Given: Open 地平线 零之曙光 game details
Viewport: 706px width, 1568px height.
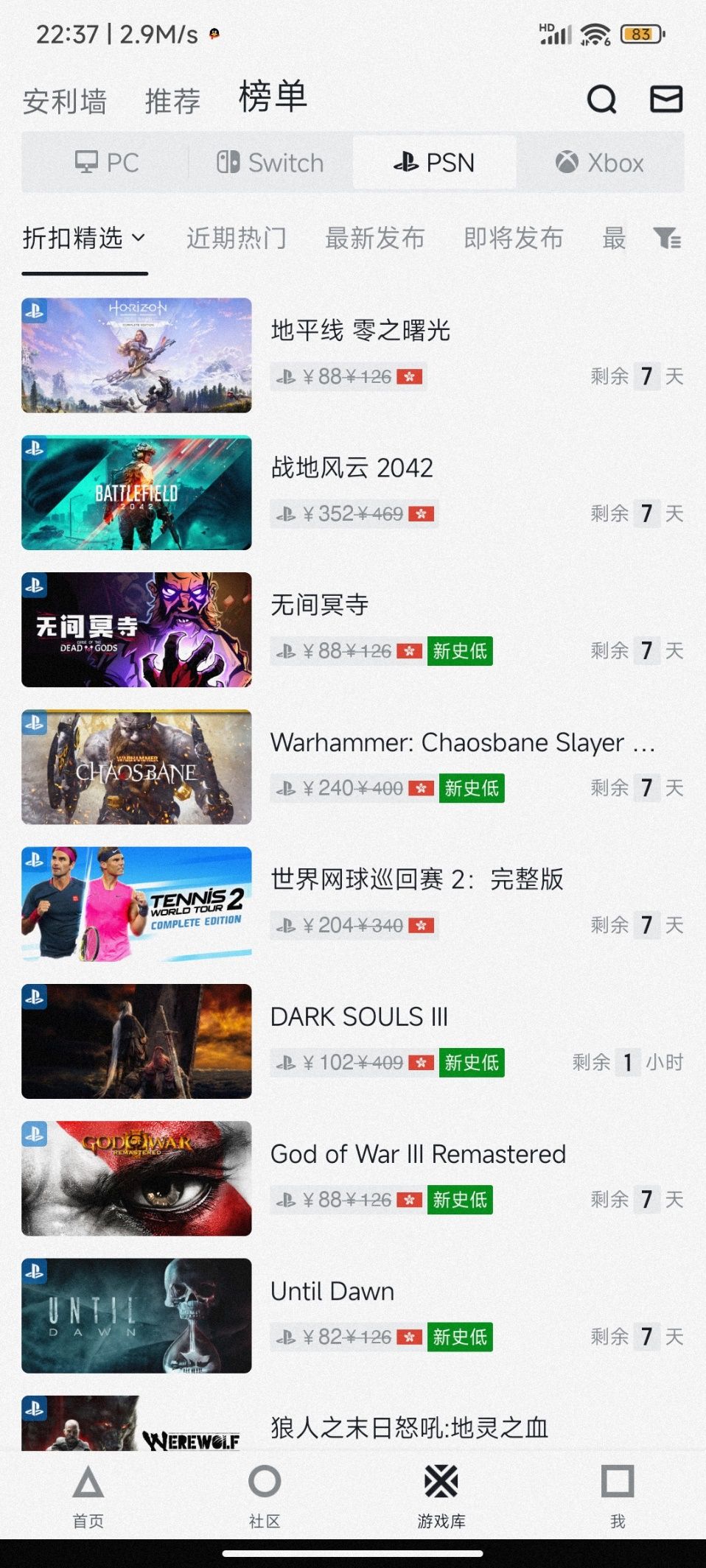Looking at the screenshot, I should click(x=360, y=331).
